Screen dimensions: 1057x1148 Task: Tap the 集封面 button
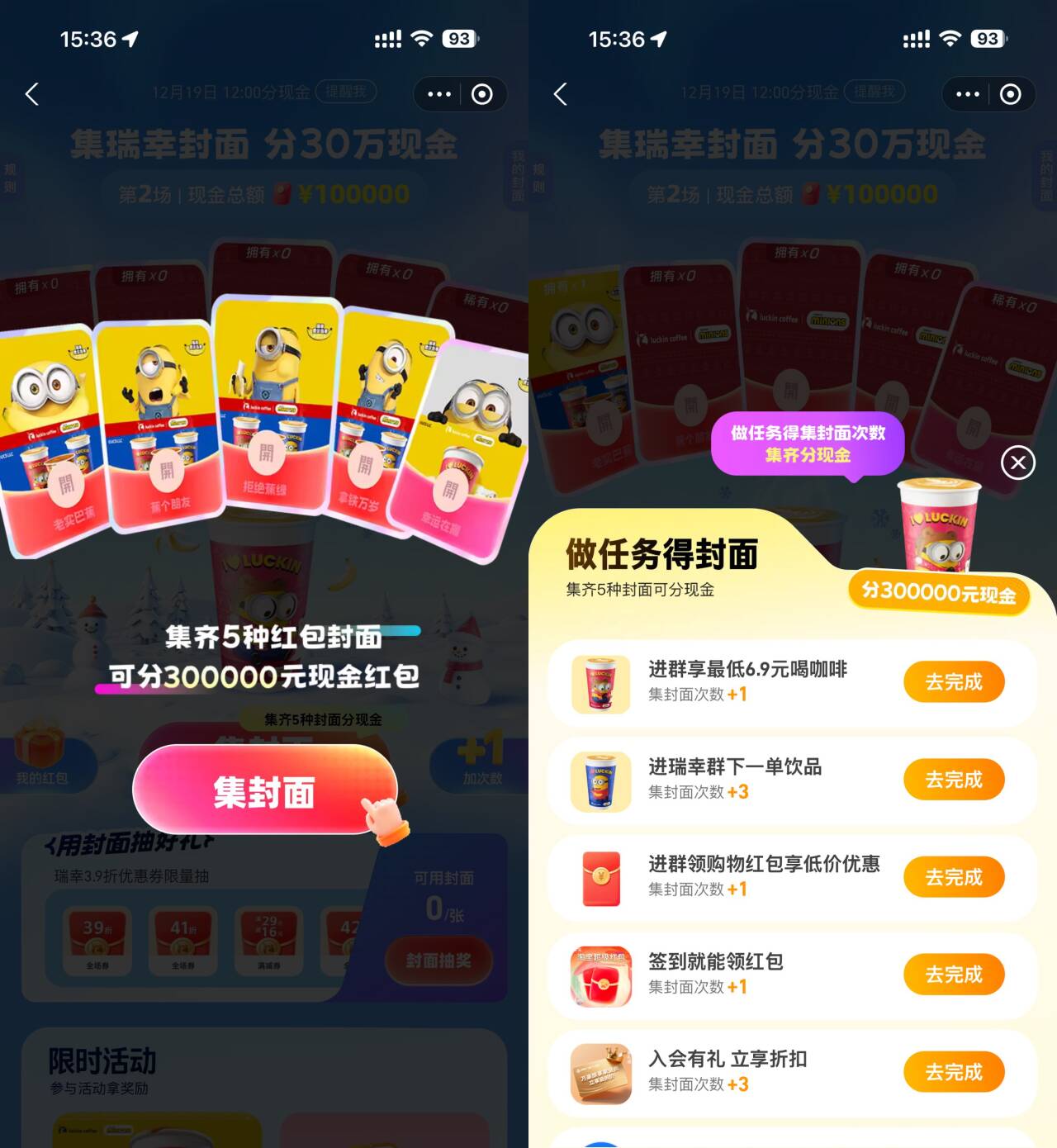coord(264,790)
